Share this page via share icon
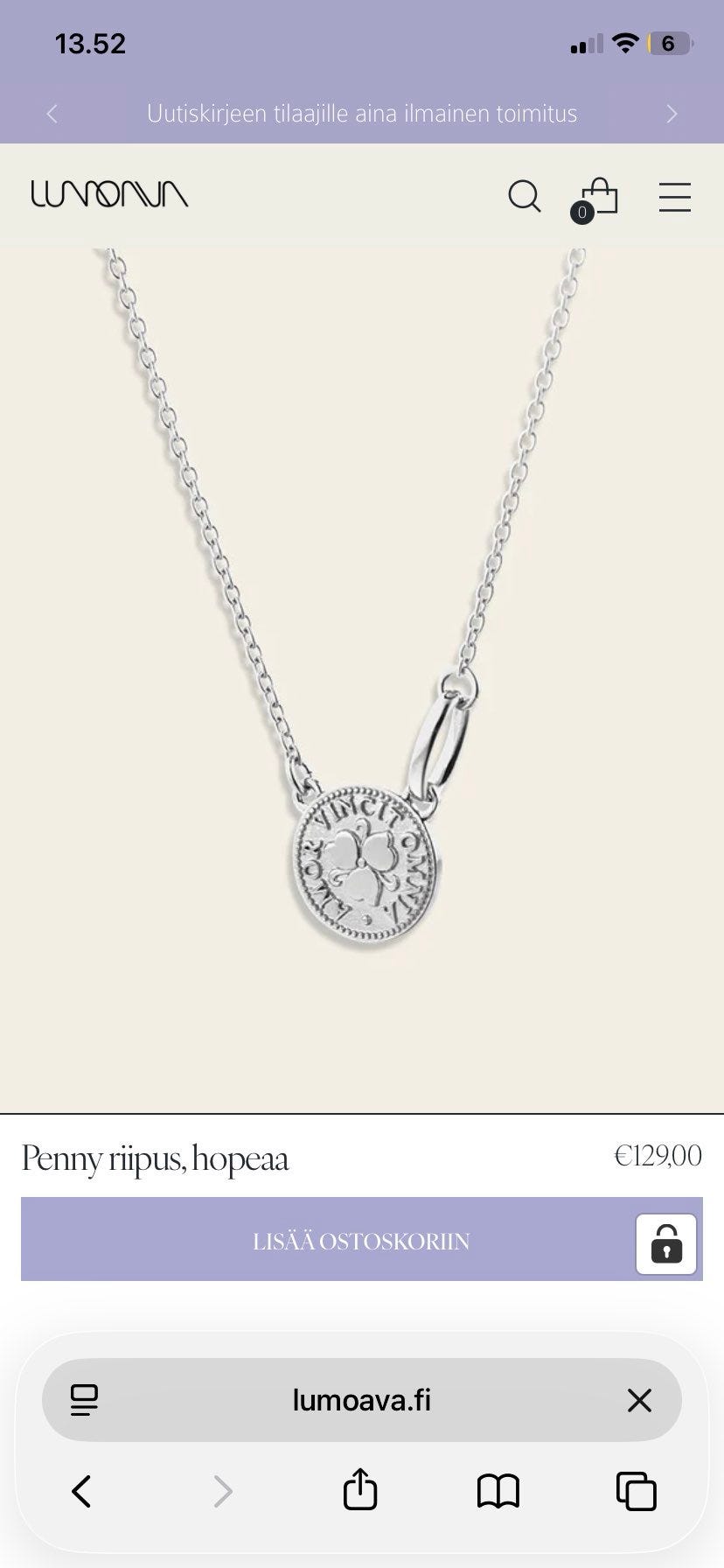The height and width of the screenshot is (1568, 724). coord(360,1490)
